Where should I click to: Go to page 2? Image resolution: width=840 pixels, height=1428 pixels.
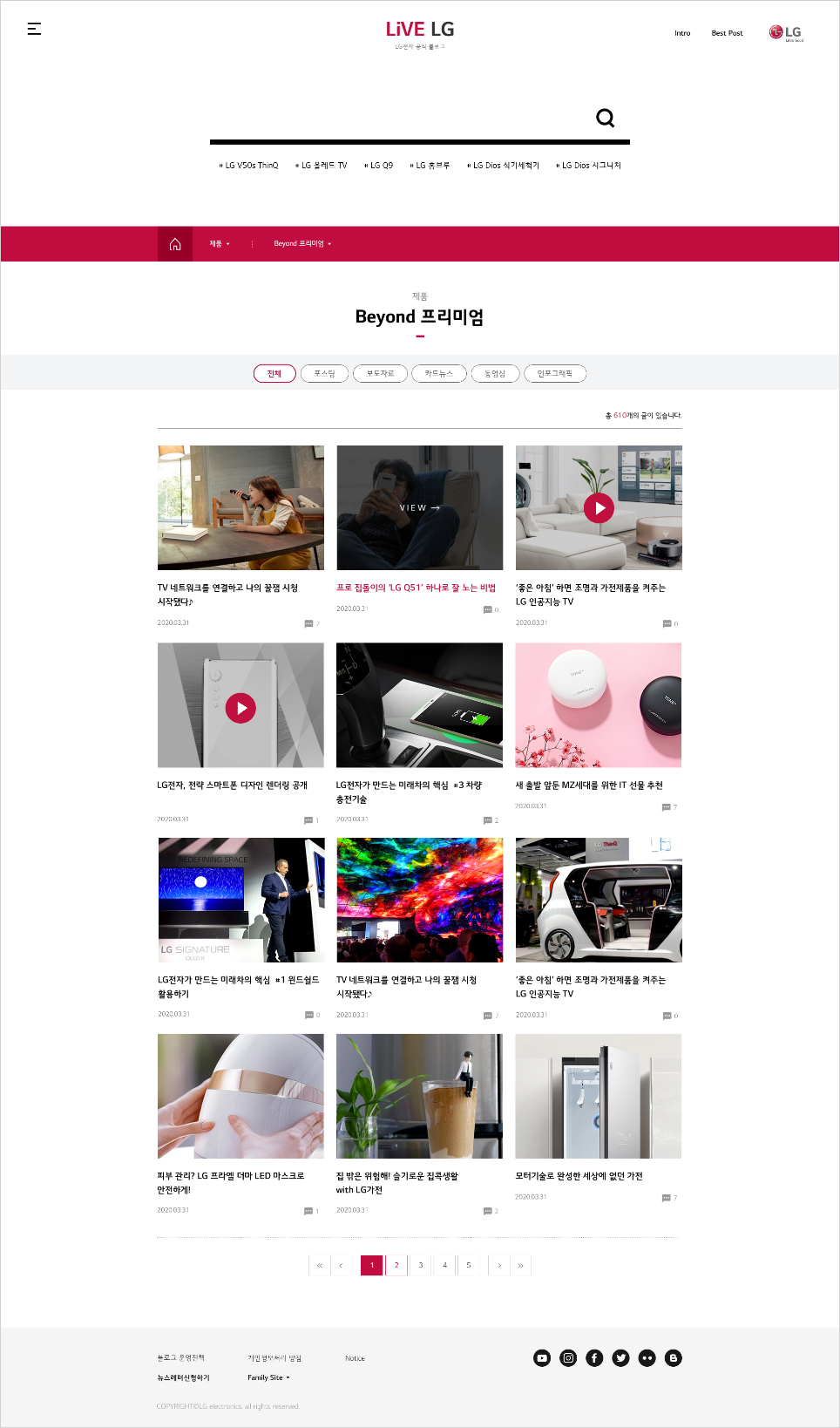[x=396, y=1265]
